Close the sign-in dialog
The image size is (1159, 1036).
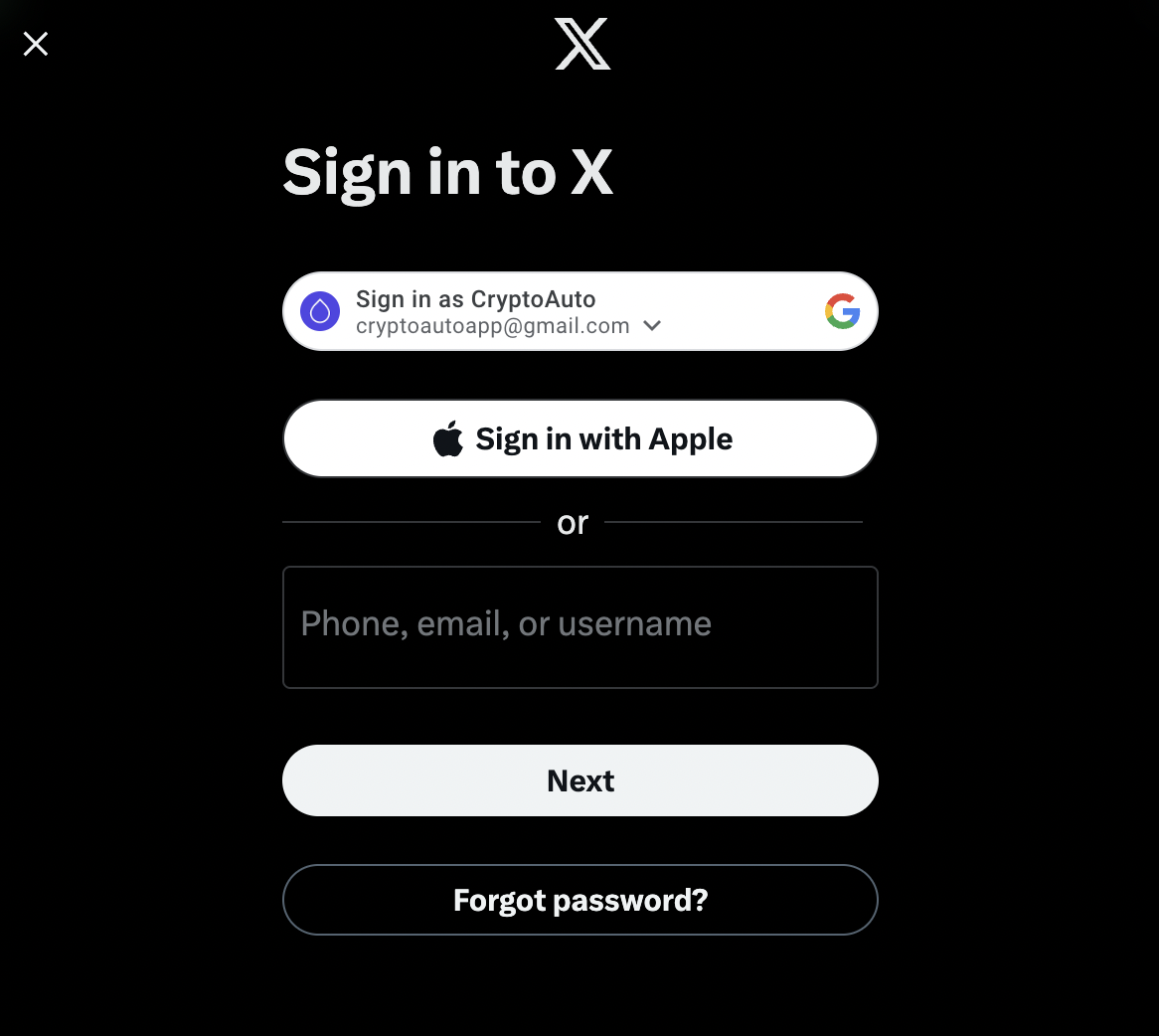(36, 44)
